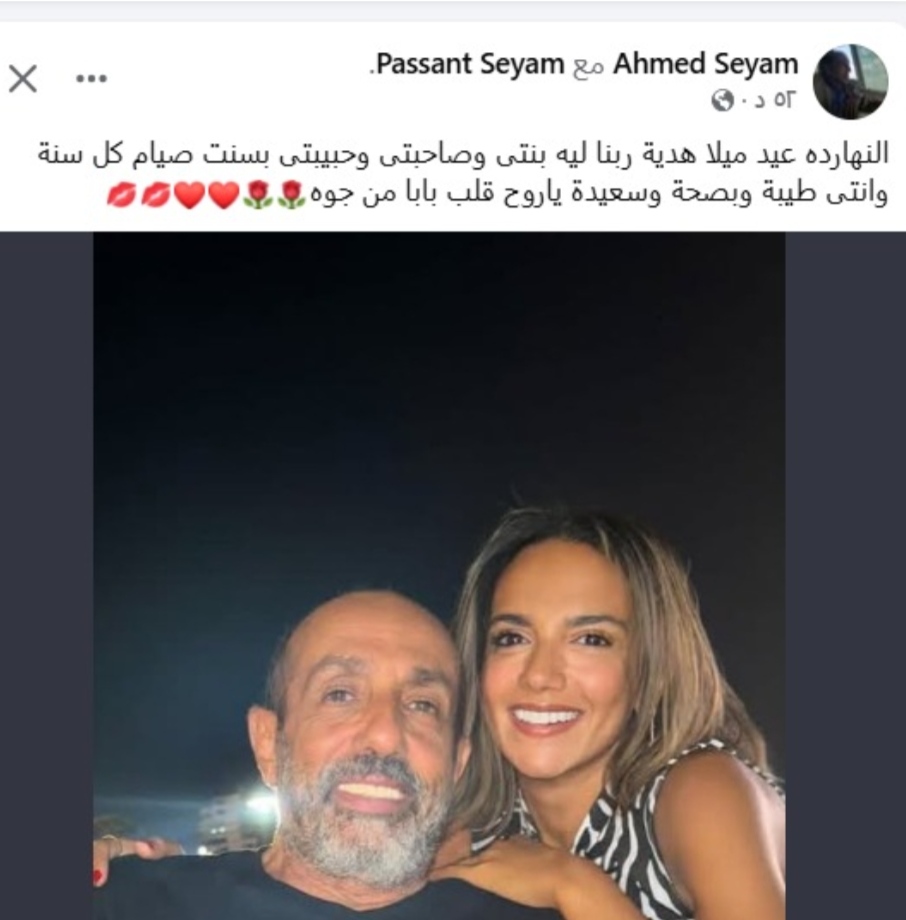Open Ahmed Seyam's profile from name
Image resolution: width=906 pixels, height=920 pixels.
[705, 65]
